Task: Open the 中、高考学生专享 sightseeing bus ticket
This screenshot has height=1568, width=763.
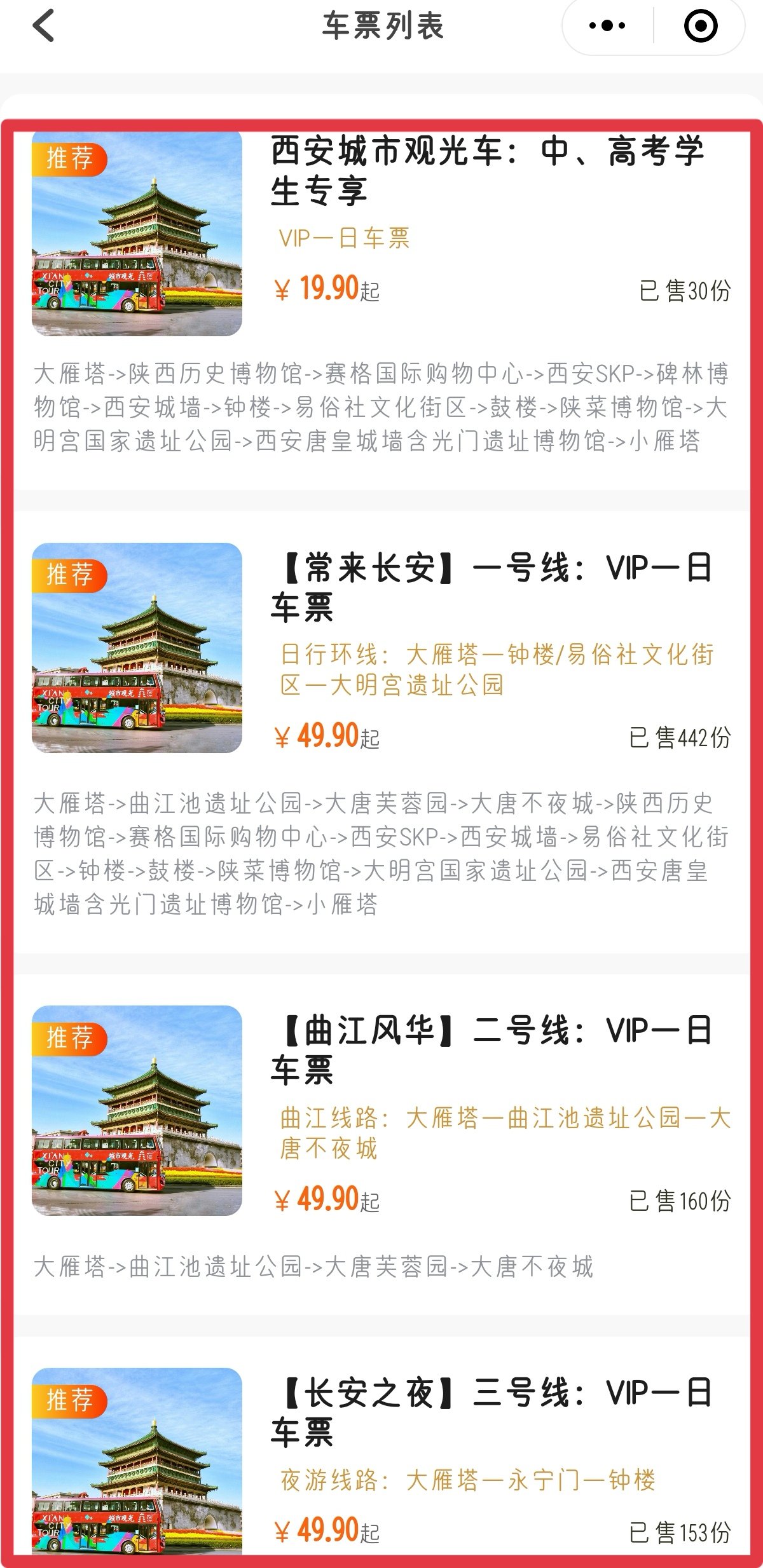Action: [x=487, y=170]
